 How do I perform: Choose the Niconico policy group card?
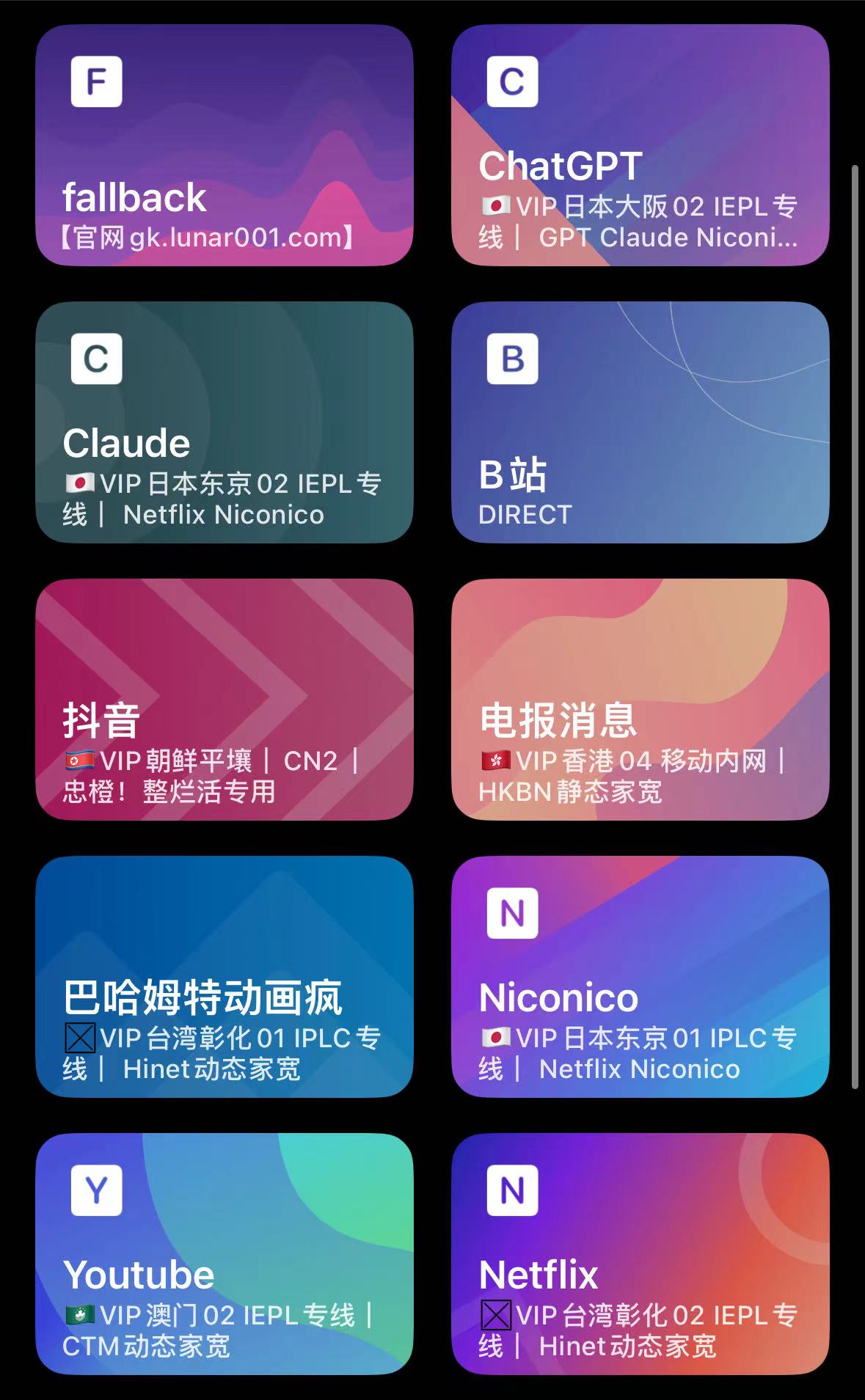click(640, 977)
